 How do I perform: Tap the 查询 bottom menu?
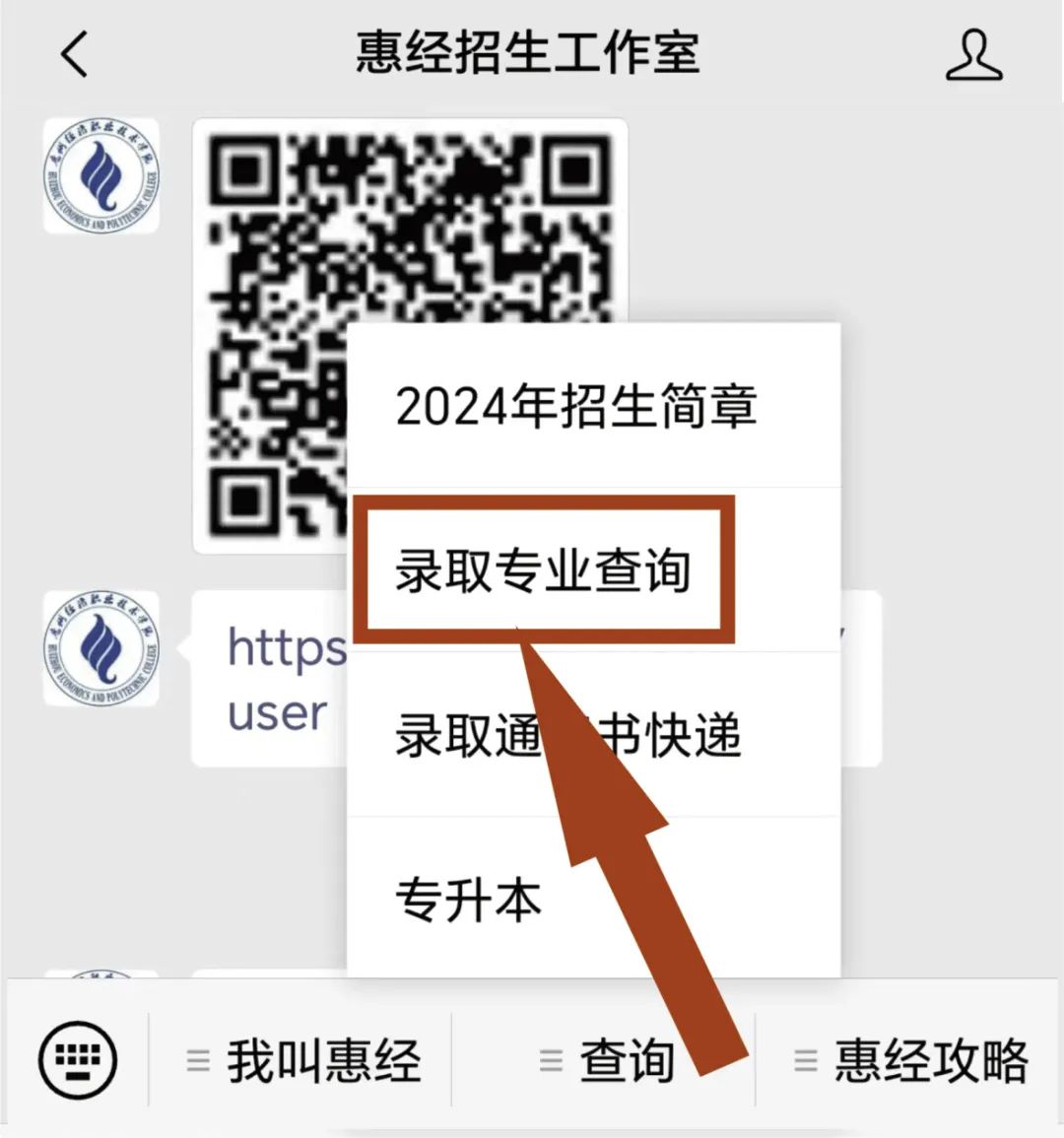608,1060
